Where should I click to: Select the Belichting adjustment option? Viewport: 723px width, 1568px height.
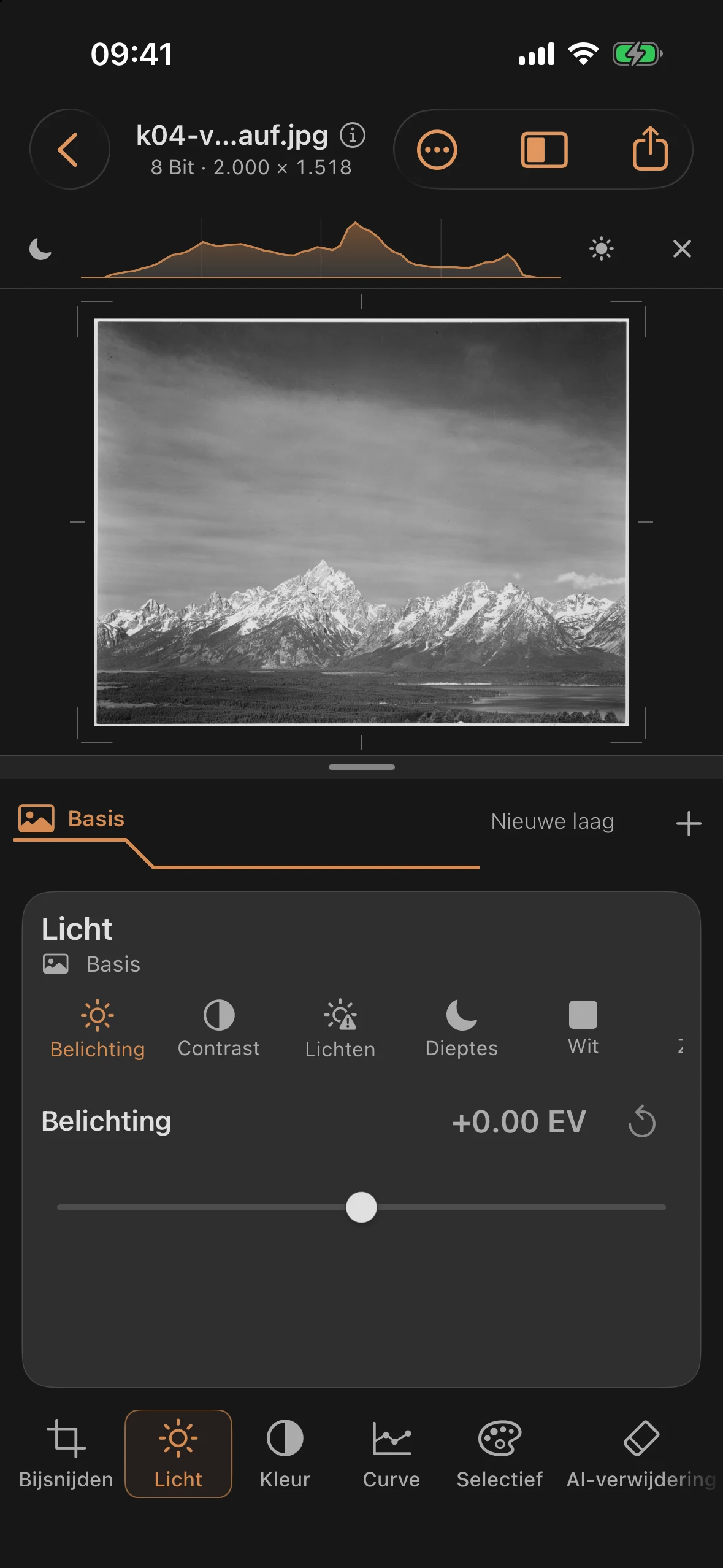pos(98,1029)
